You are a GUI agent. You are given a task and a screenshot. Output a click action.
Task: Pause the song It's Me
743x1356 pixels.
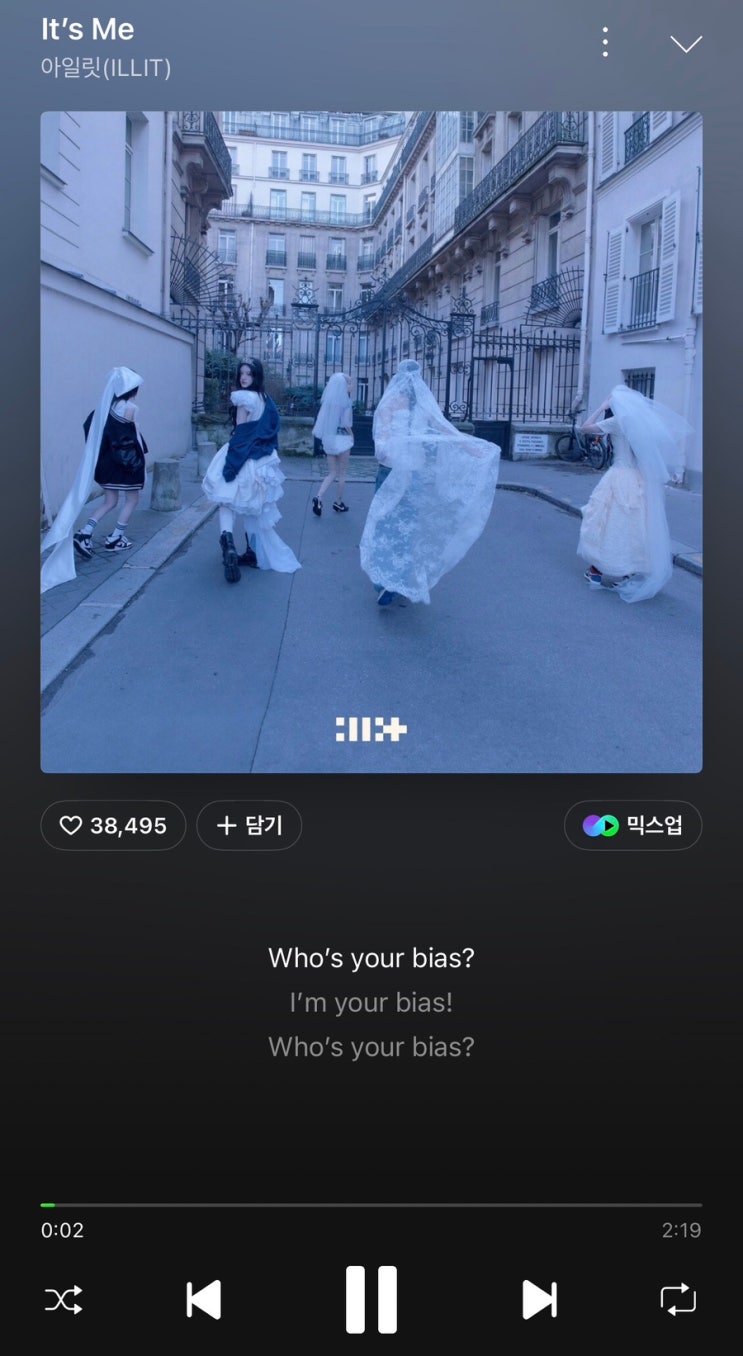371,1299
